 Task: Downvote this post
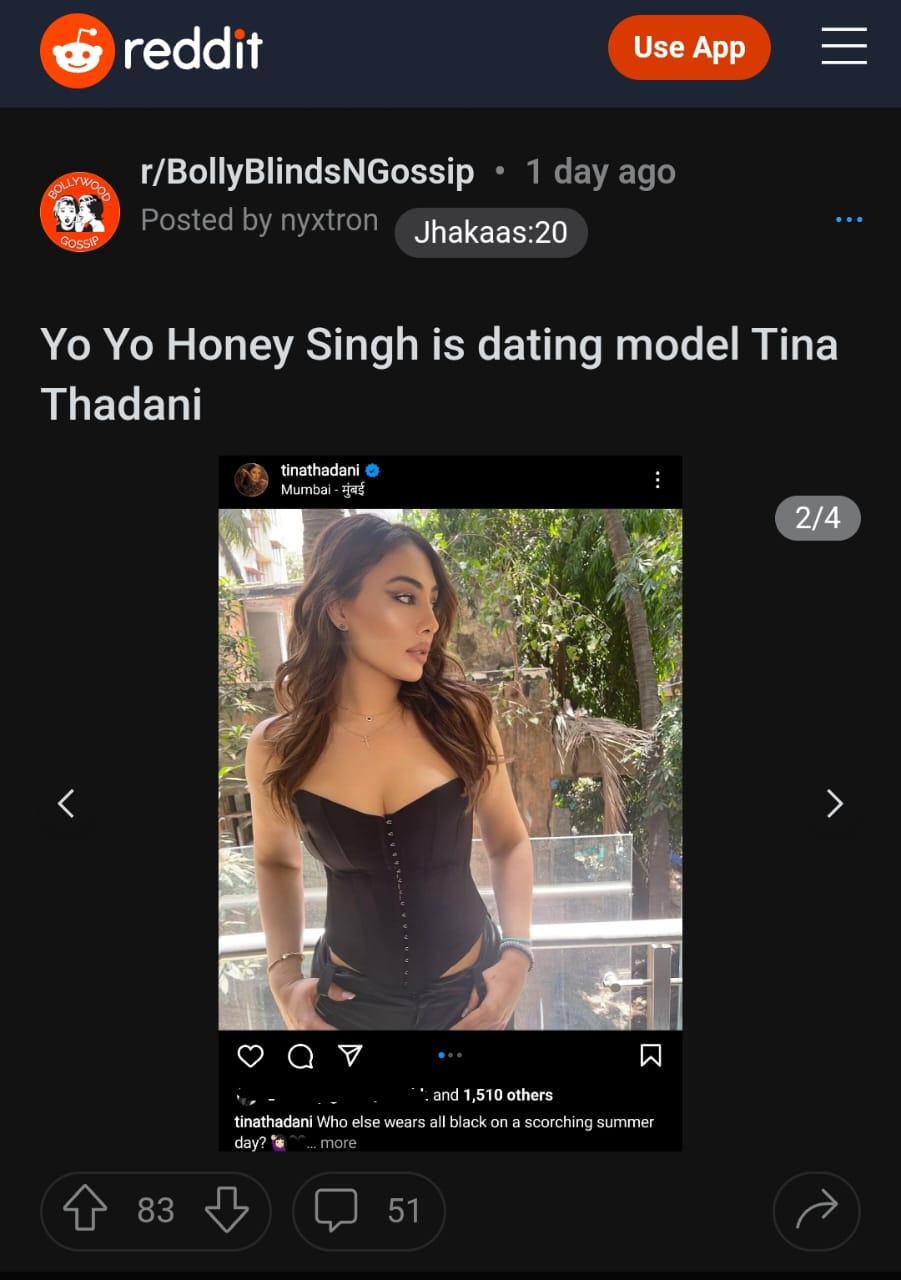226,1211
